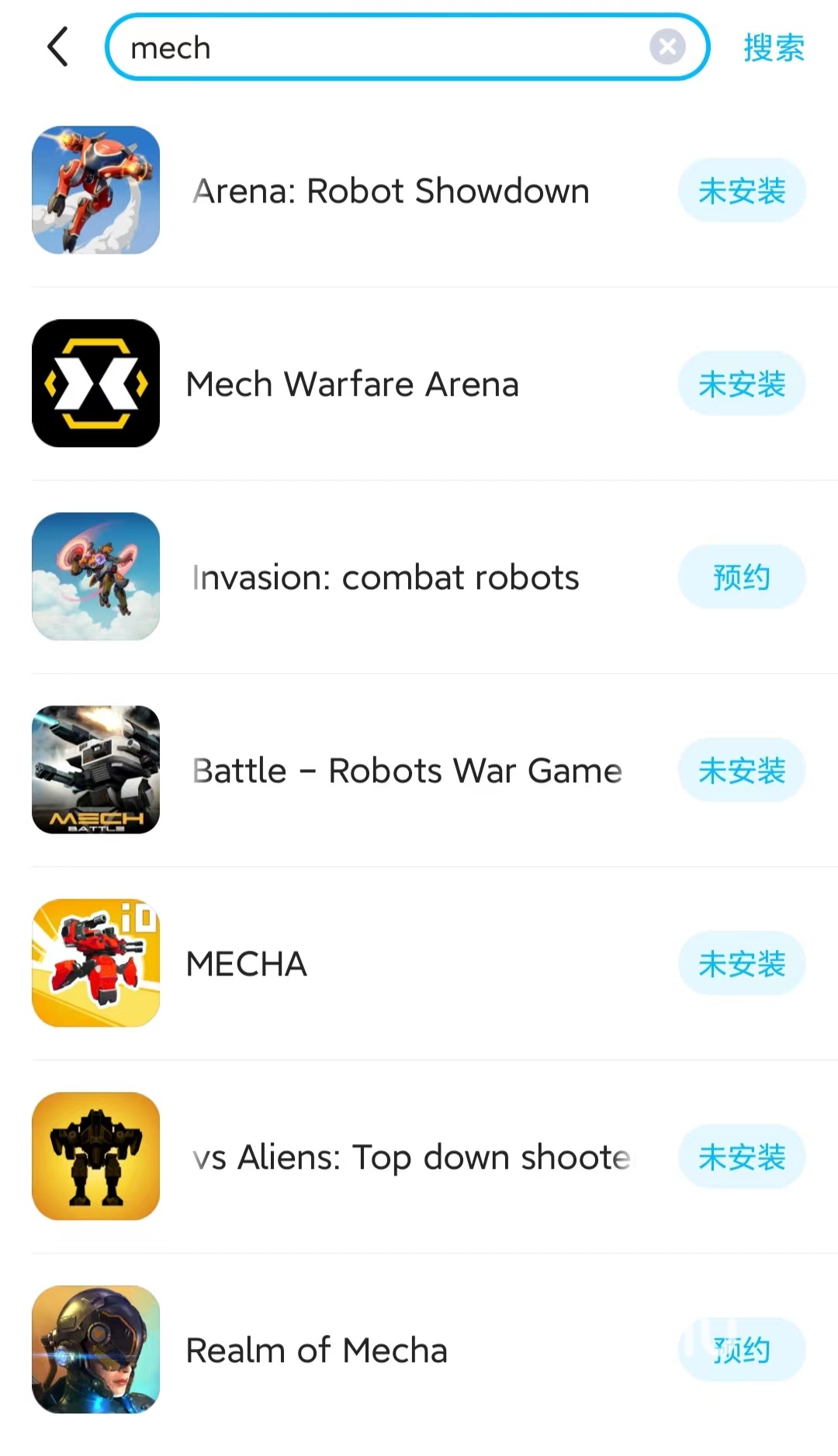The image size is (838, 1456).
Task: Open Mech Warfare Arena result
Action: tap(353, 384)
